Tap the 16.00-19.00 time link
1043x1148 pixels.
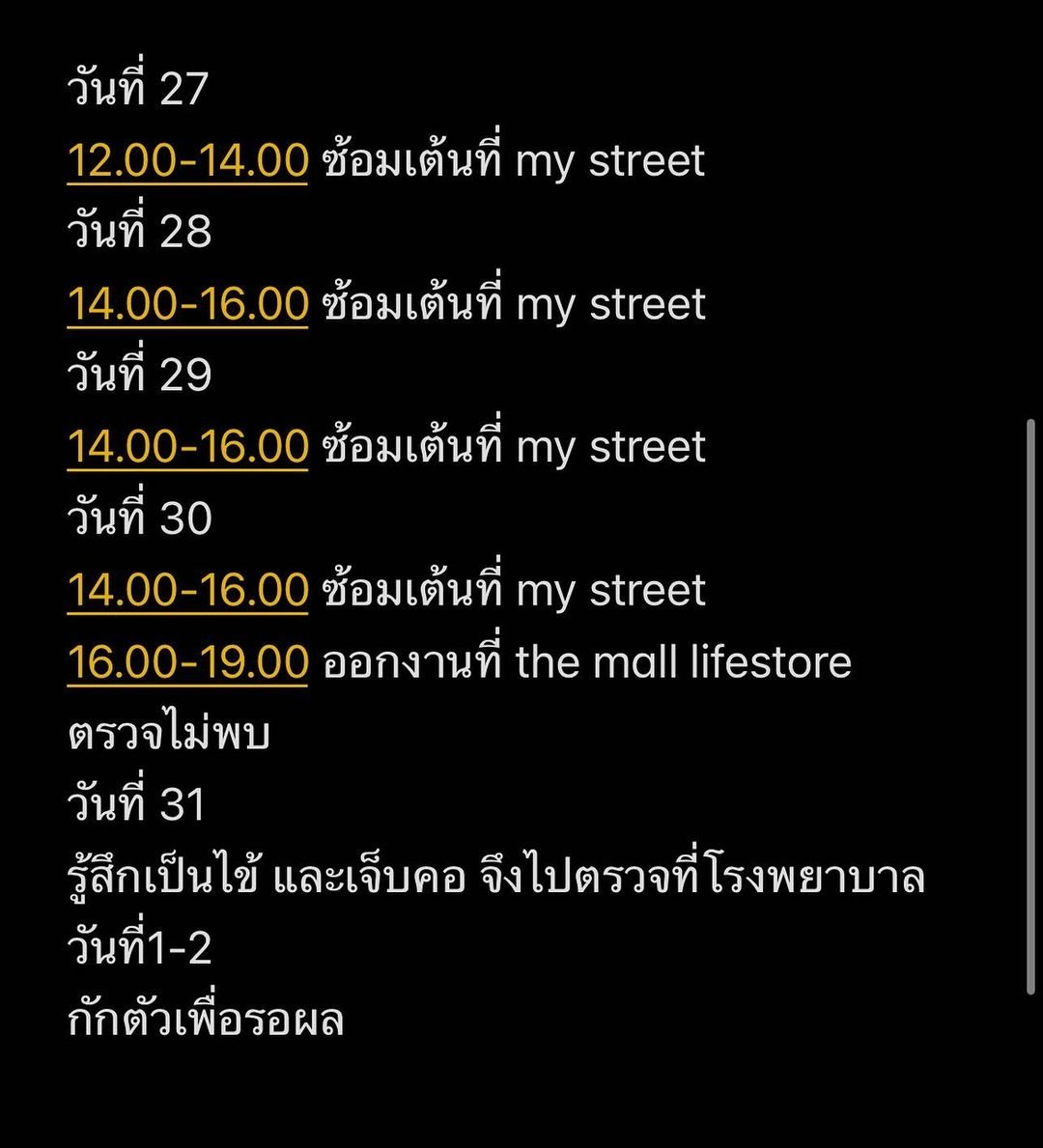tap(187, 662)
